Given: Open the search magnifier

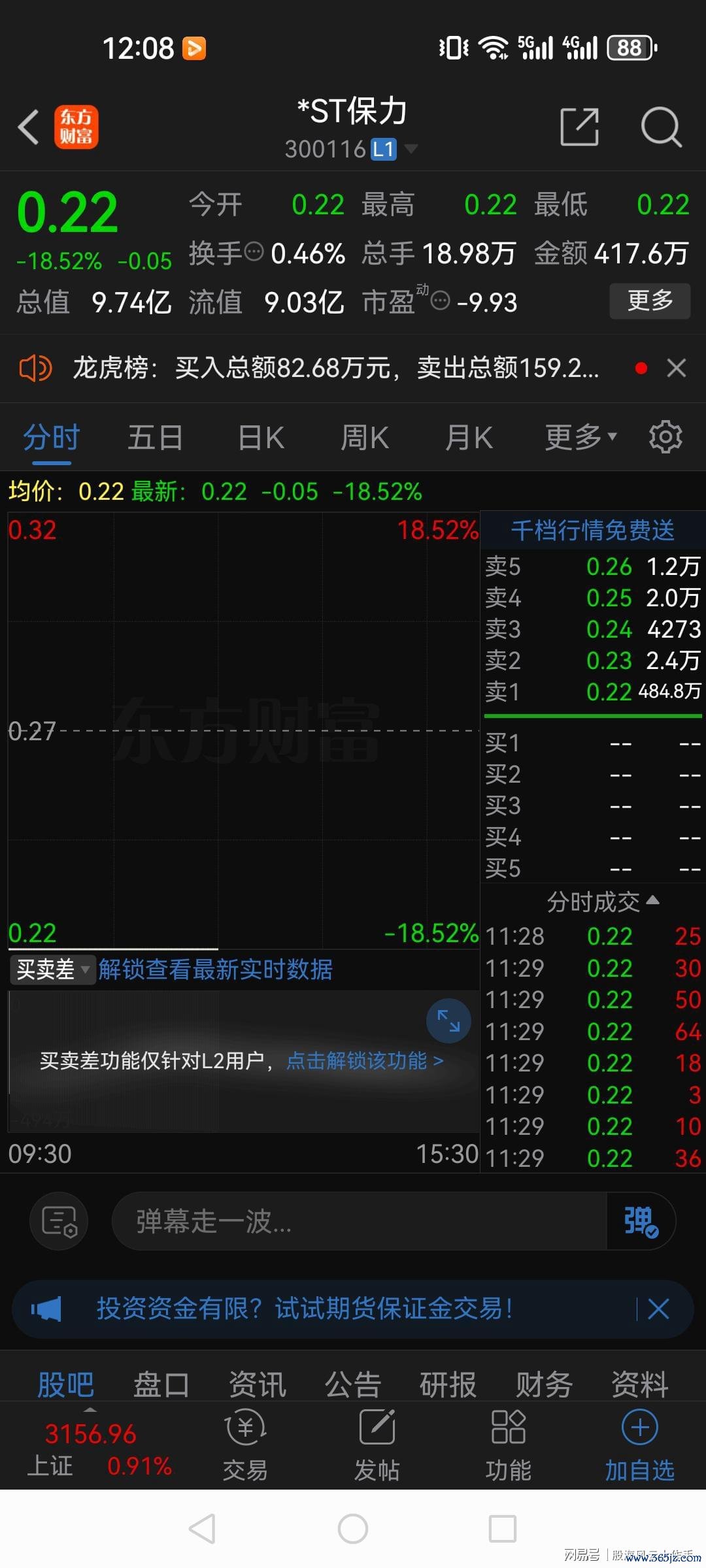Looking at the screenshot, I should coord(661,127).
